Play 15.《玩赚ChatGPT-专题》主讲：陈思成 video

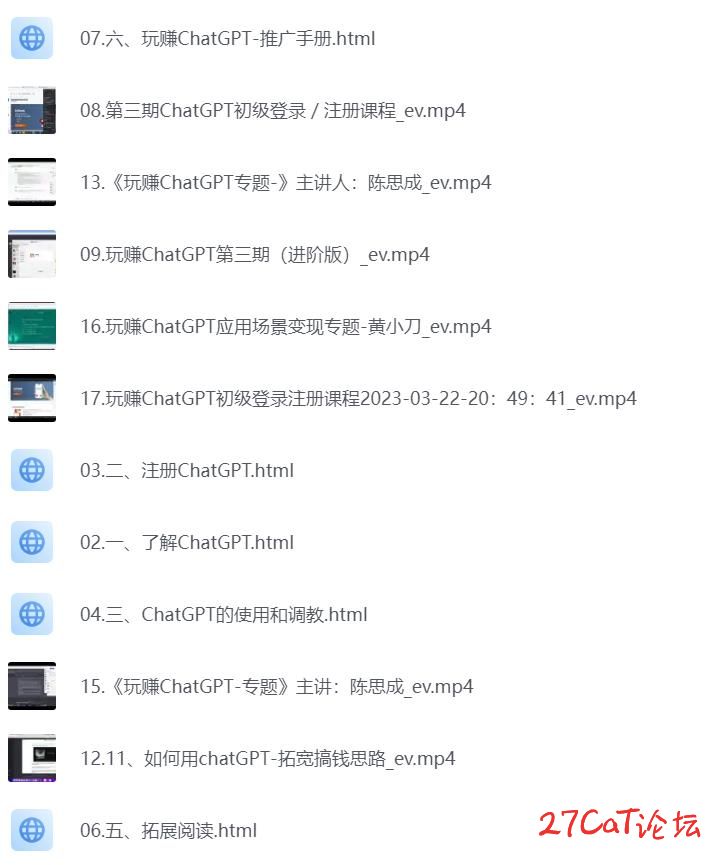(276, 687)
